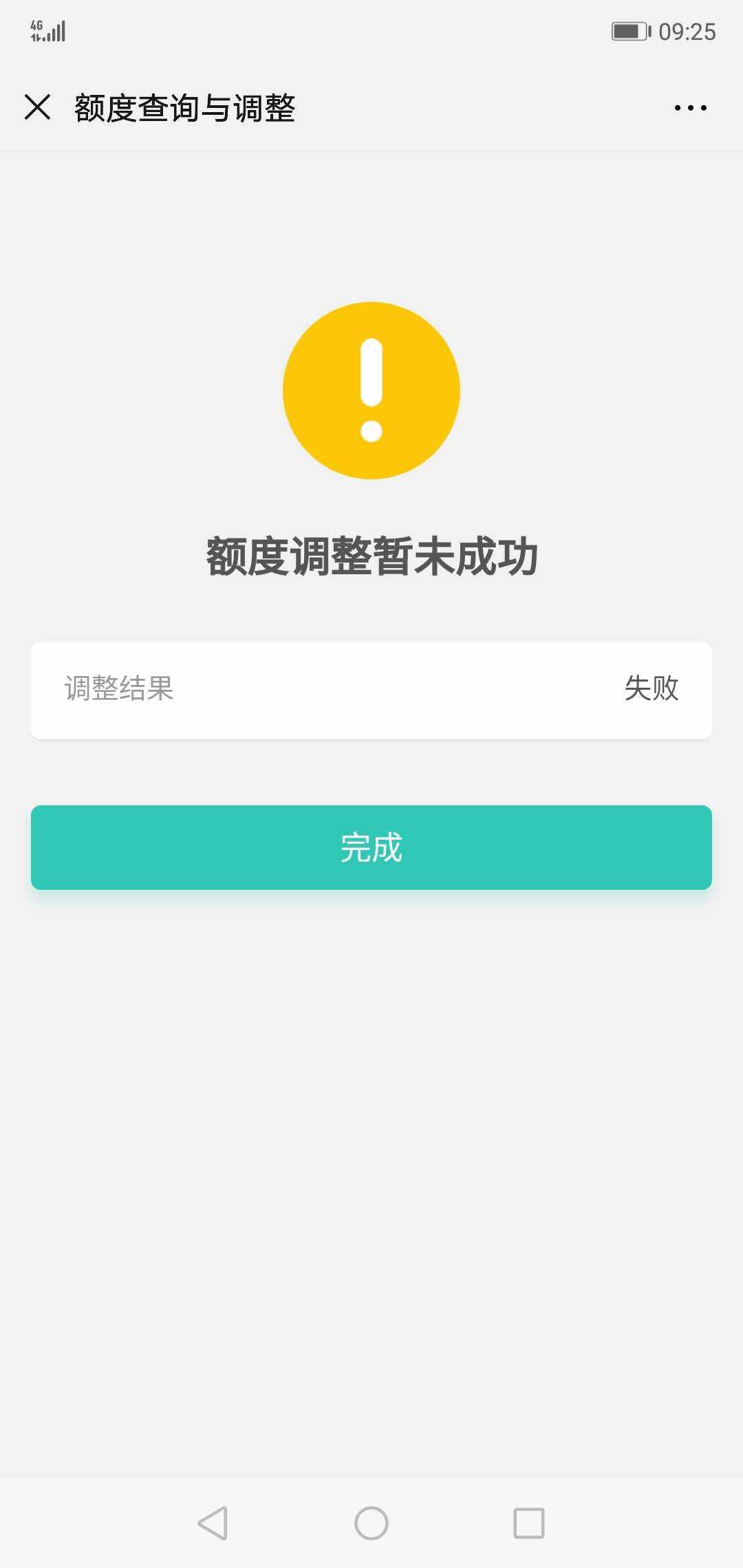Screen dimensions: 743x1568
Task: Close the 额度查询与调整 page
Action: click(37, 107)
